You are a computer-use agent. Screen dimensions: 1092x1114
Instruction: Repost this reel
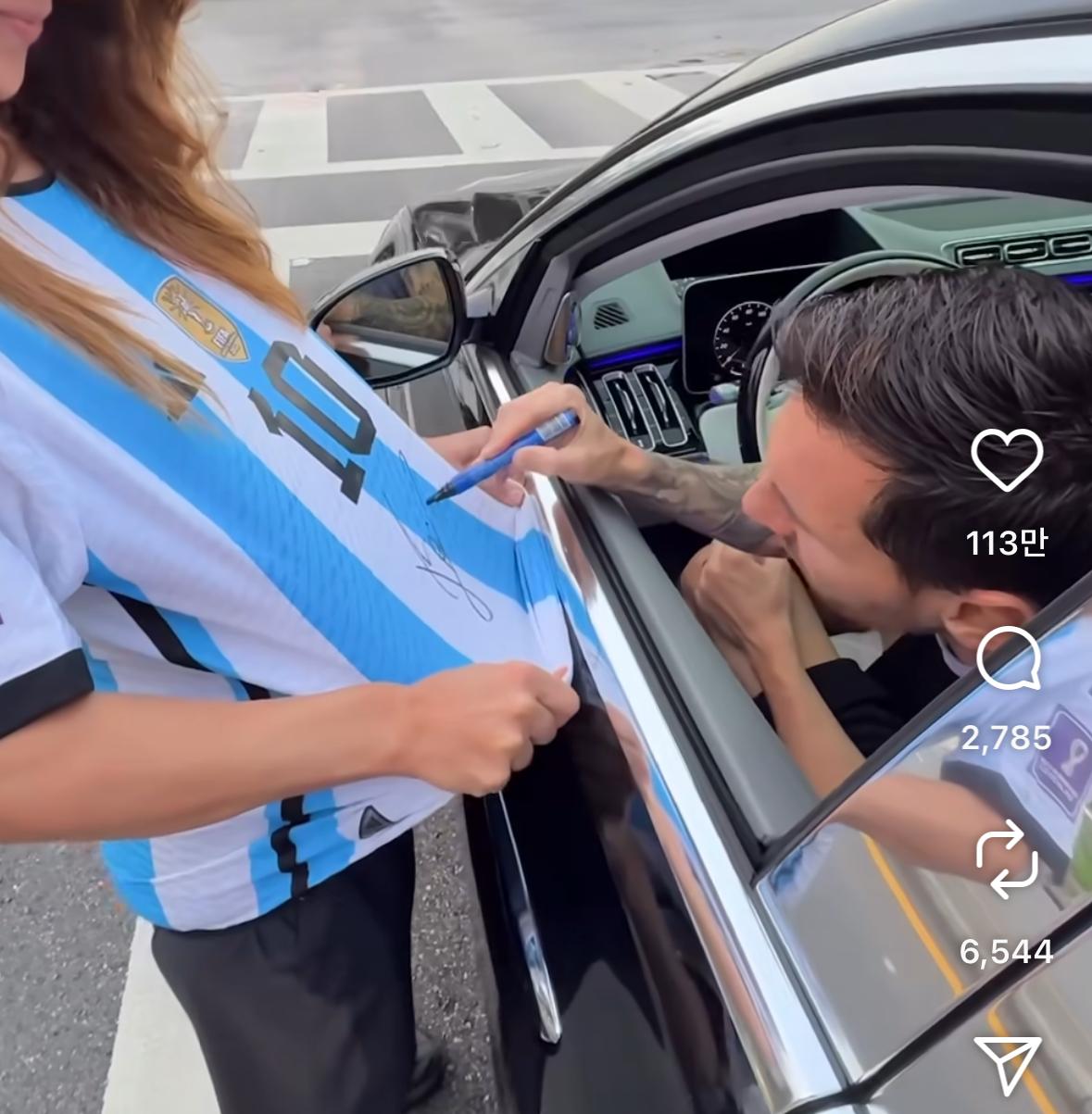(x=1007, y=858)
